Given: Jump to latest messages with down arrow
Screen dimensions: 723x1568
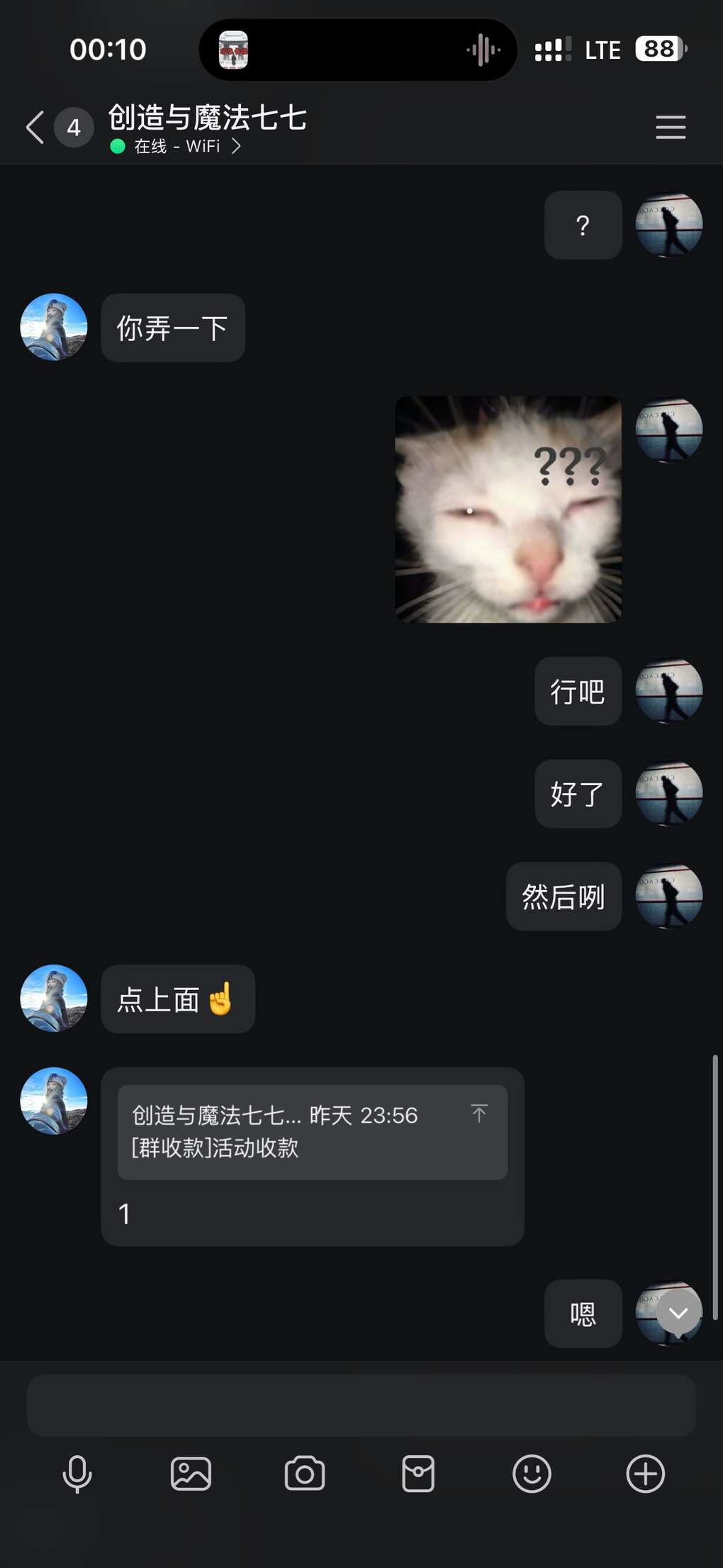Looking at the screenshot, I should pyautogui.click(x=678, y=1313).
